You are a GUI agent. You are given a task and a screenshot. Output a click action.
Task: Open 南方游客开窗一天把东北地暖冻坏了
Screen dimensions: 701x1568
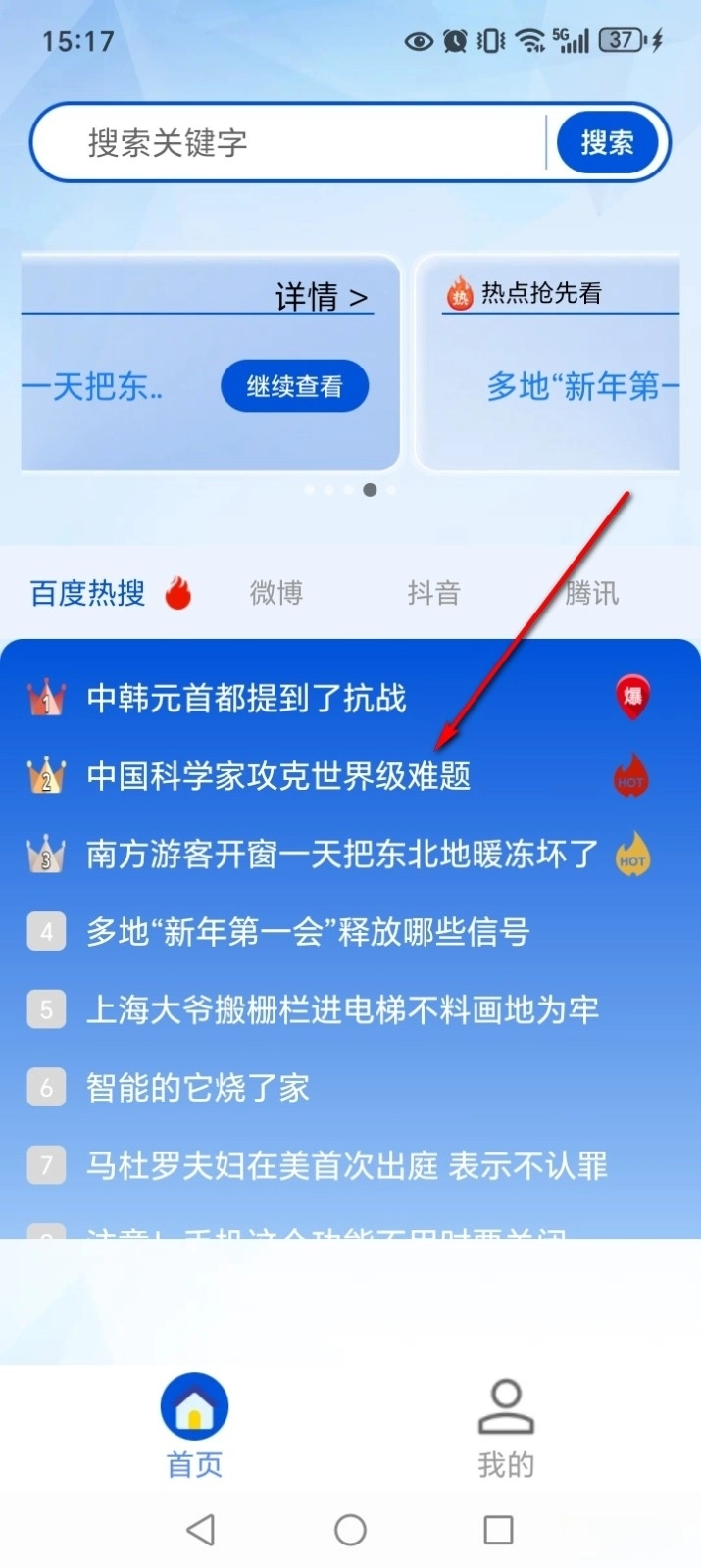pos(341,854)
